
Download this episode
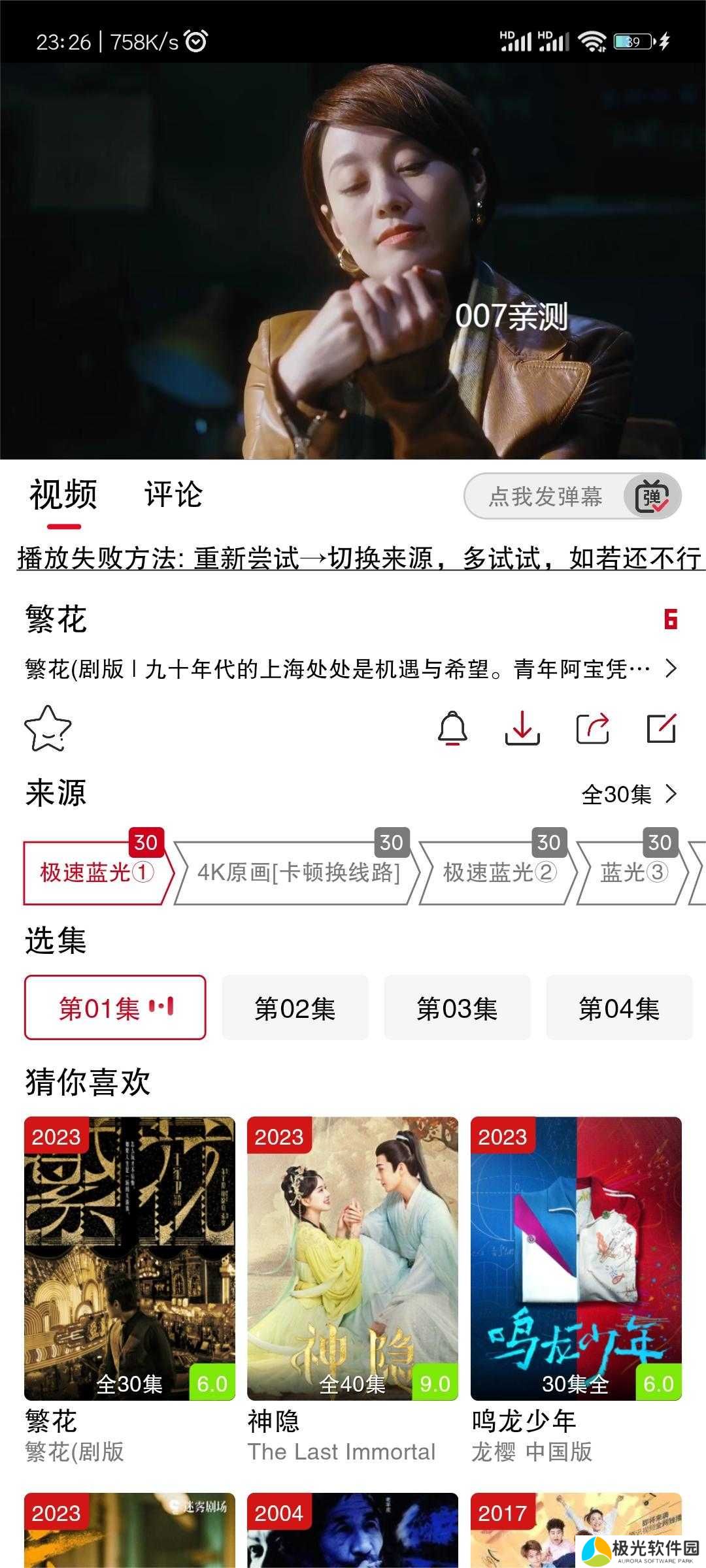tap(522, 728)
